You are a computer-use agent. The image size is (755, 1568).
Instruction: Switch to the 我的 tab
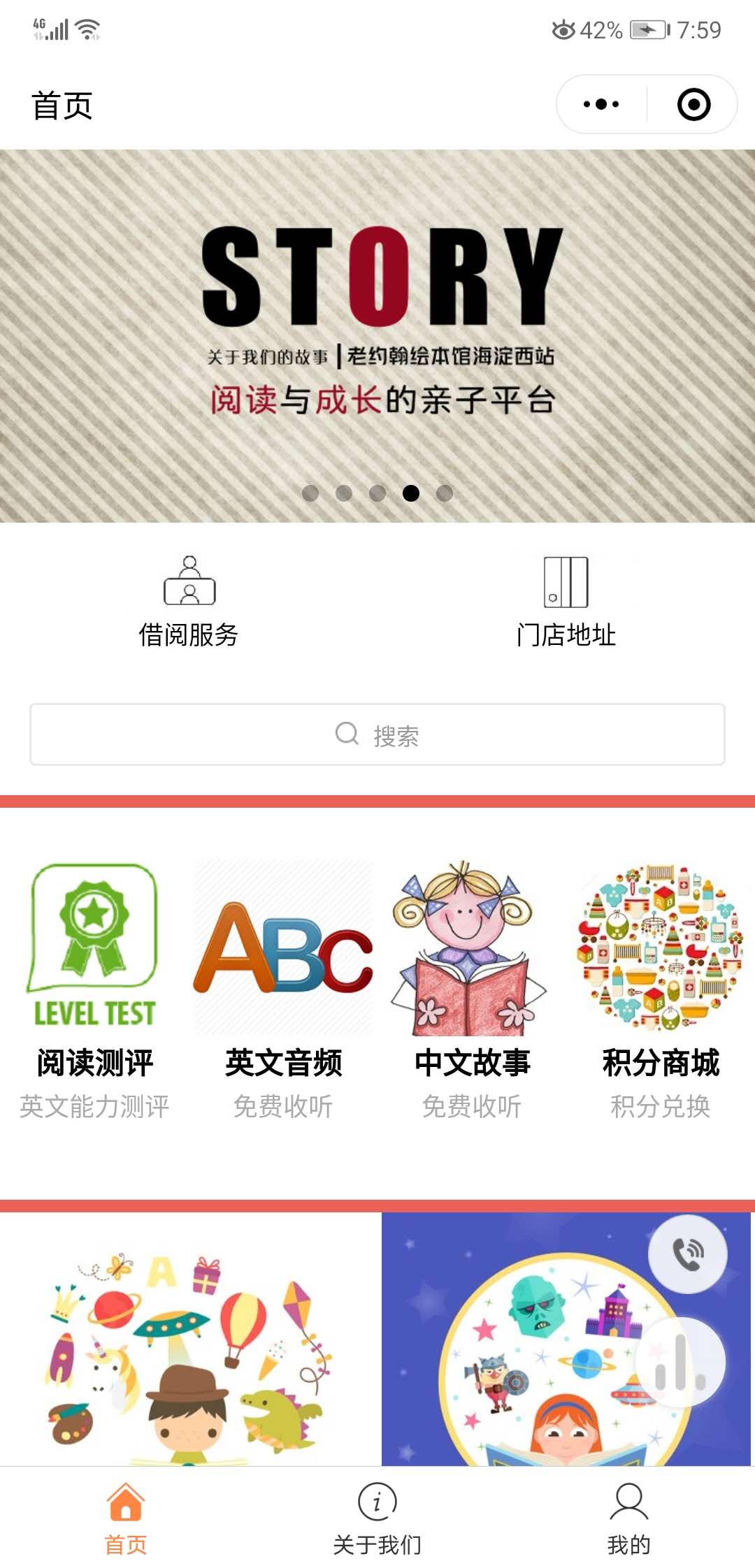click(629, 1516)
